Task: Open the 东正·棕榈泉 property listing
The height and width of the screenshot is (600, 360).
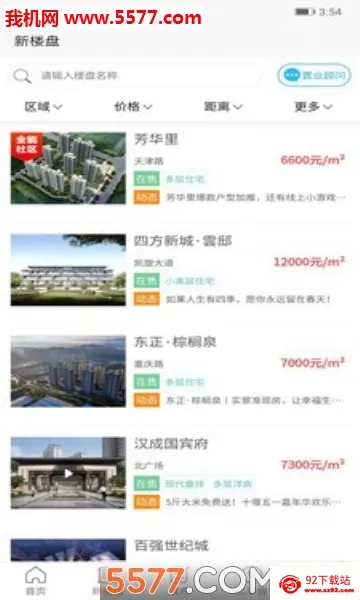Action: (180, 371)
